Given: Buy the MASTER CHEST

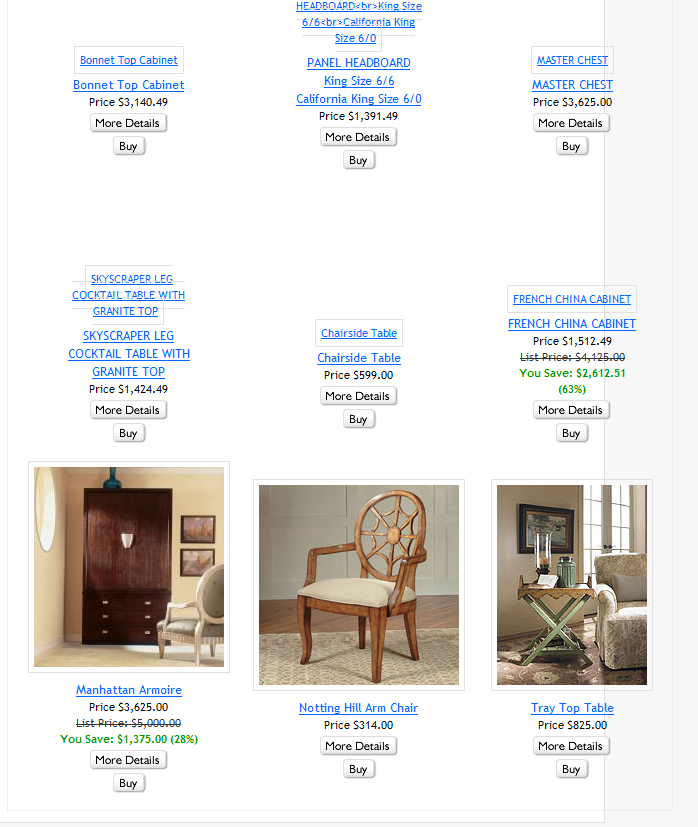Looking at the screenshot, I should 571,146.
